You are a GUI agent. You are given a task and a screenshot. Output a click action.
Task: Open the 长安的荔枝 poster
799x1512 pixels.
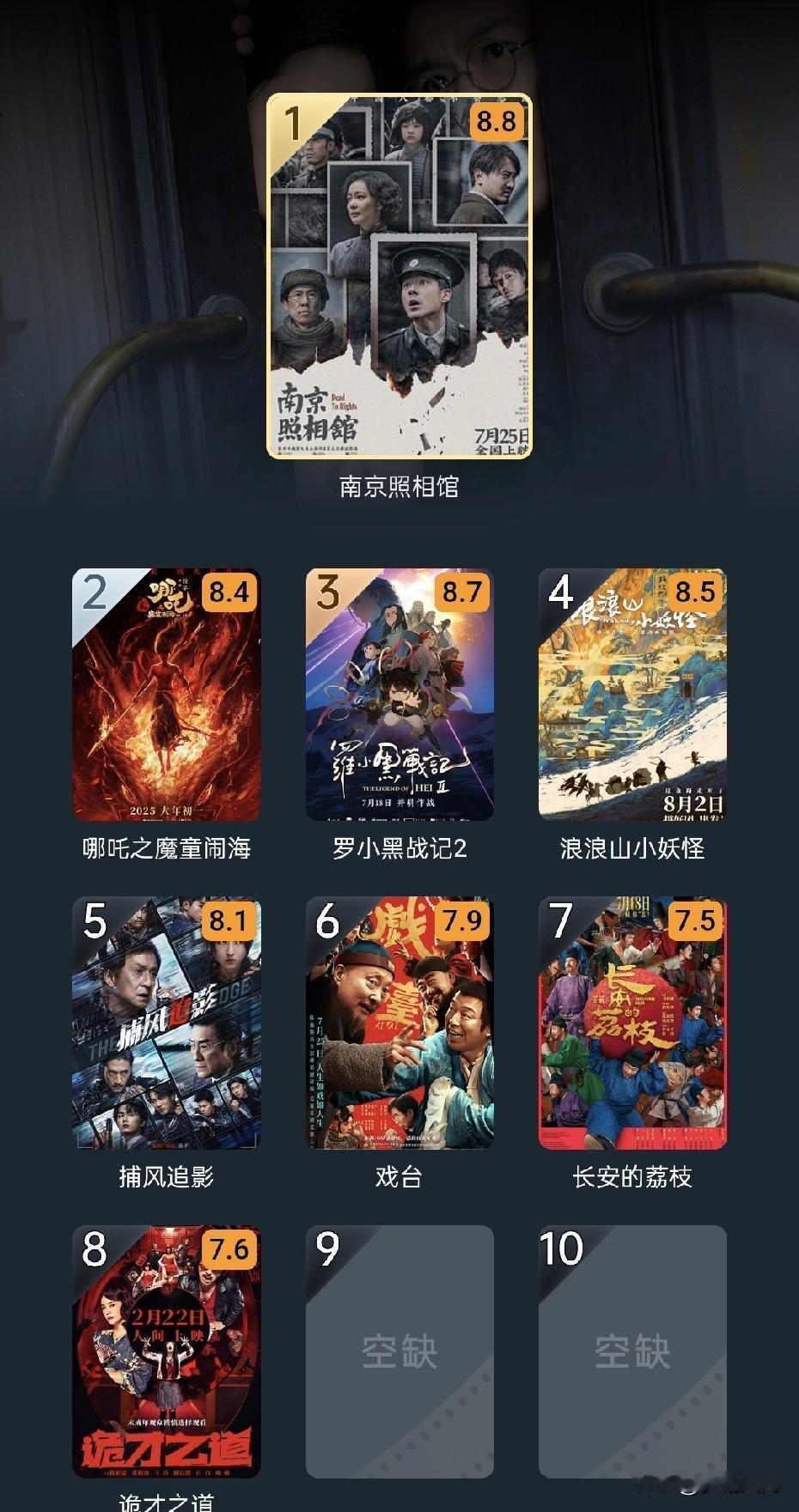pos(631,1026)
